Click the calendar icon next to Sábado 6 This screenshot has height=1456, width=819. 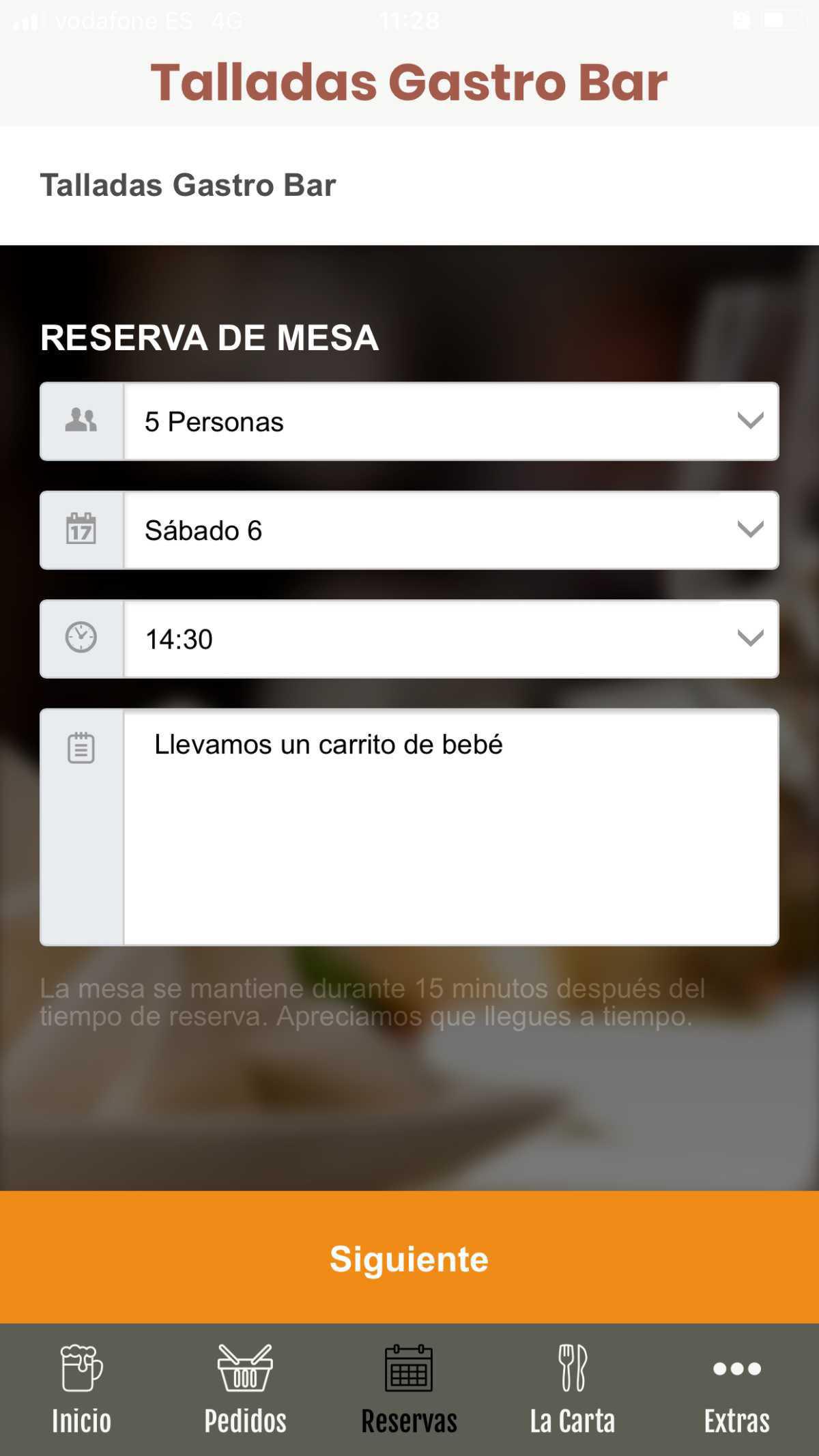pos(81,530)
